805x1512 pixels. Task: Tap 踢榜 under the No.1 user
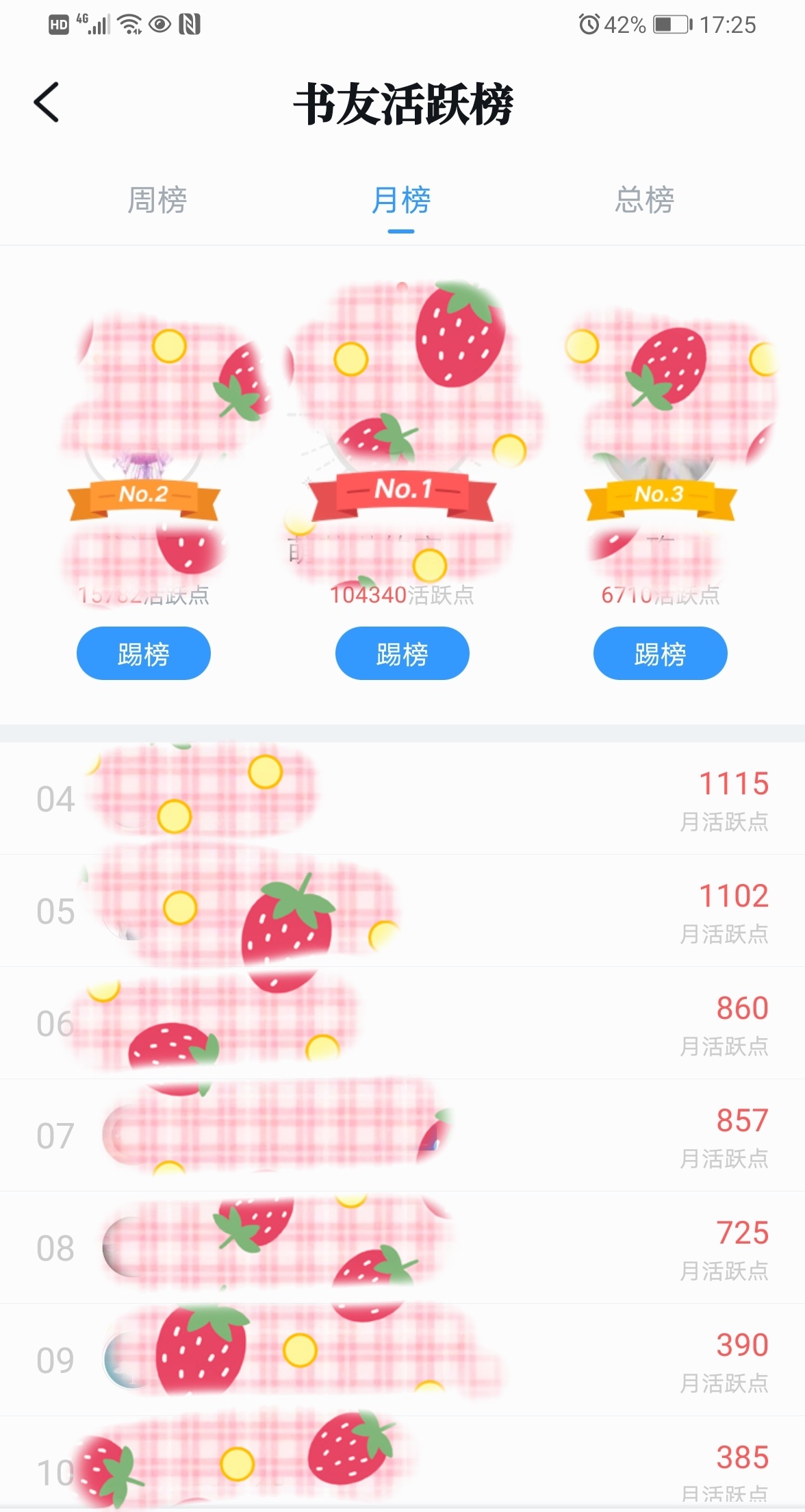(x=402, y=653)
